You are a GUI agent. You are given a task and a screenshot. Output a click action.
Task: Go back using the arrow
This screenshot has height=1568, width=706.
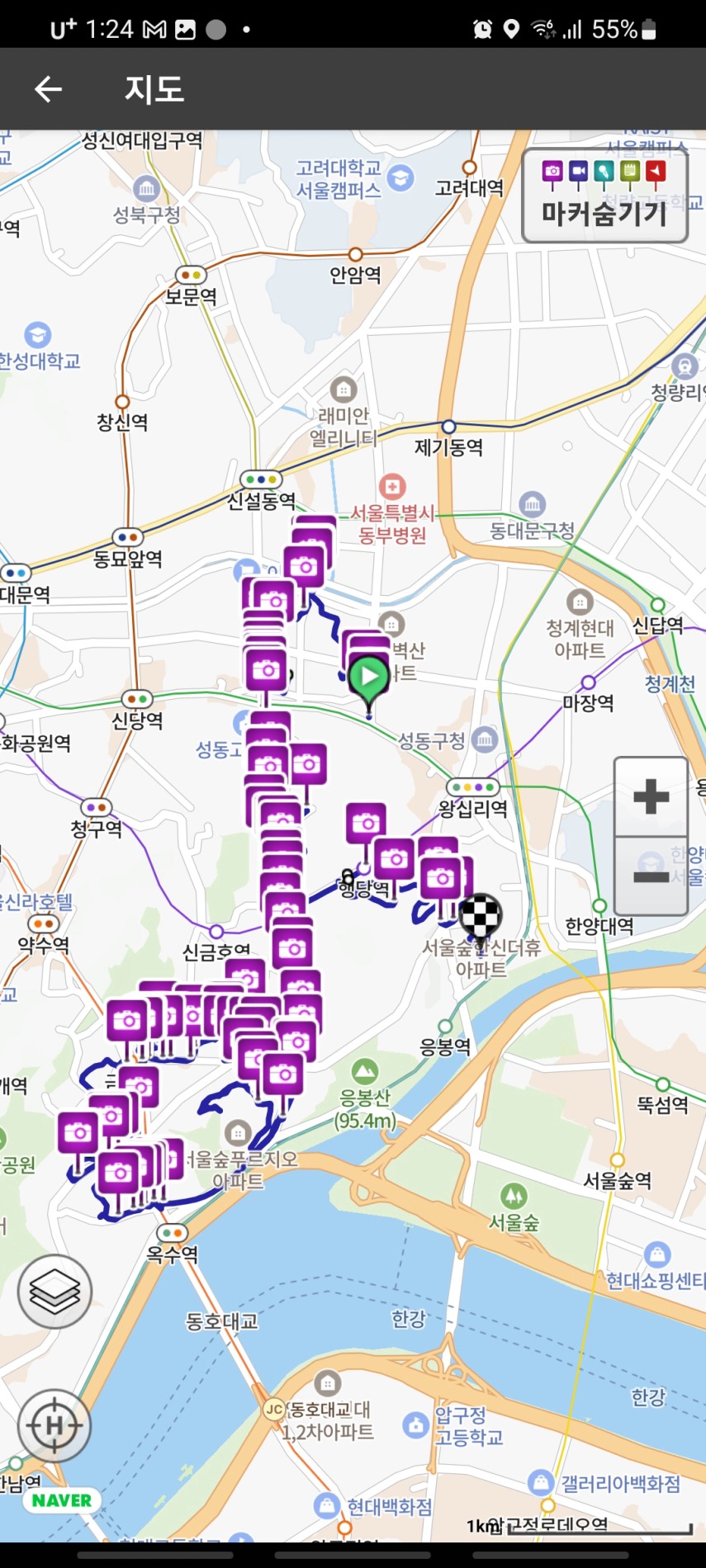pyautogui.click(x=48, y=89)
